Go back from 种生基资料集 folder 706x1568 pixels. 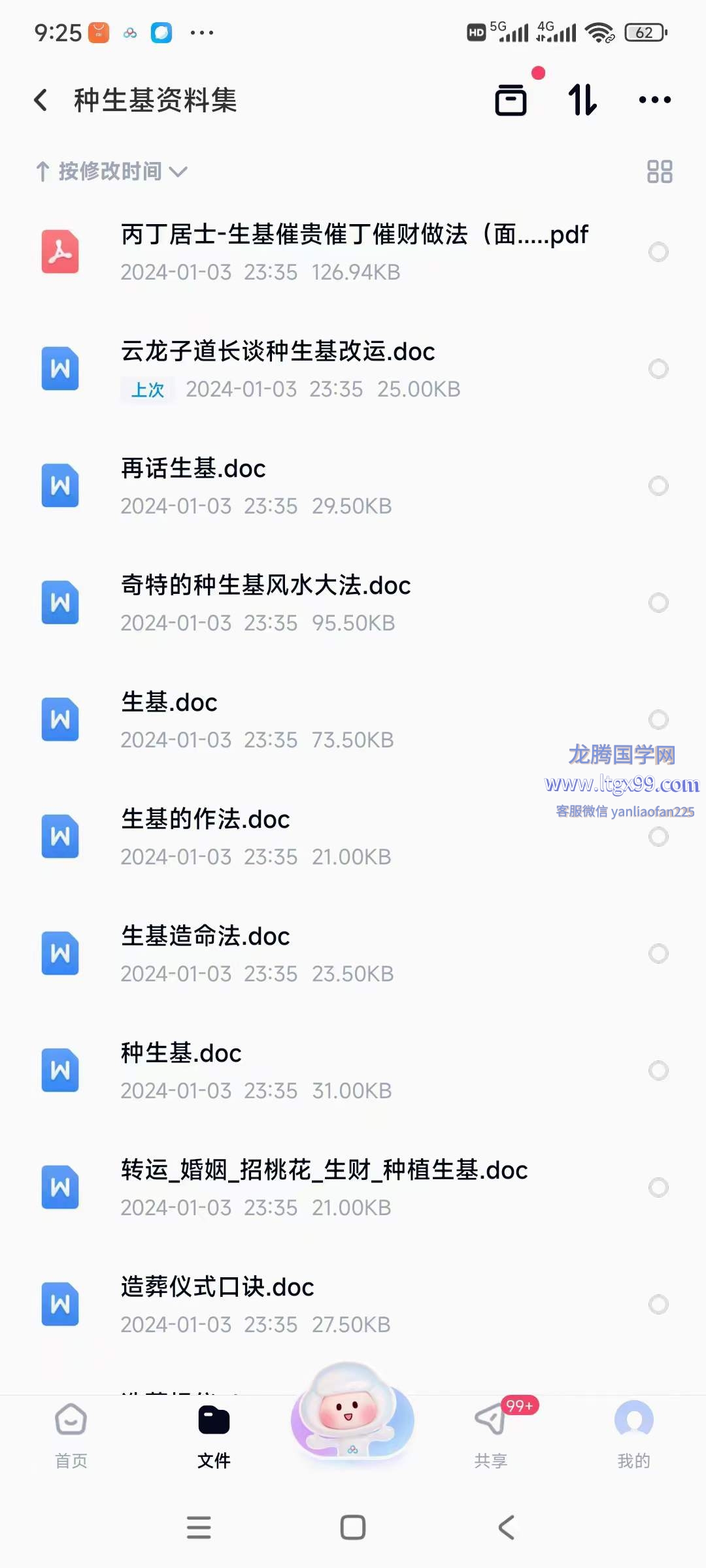coord(41,100)
